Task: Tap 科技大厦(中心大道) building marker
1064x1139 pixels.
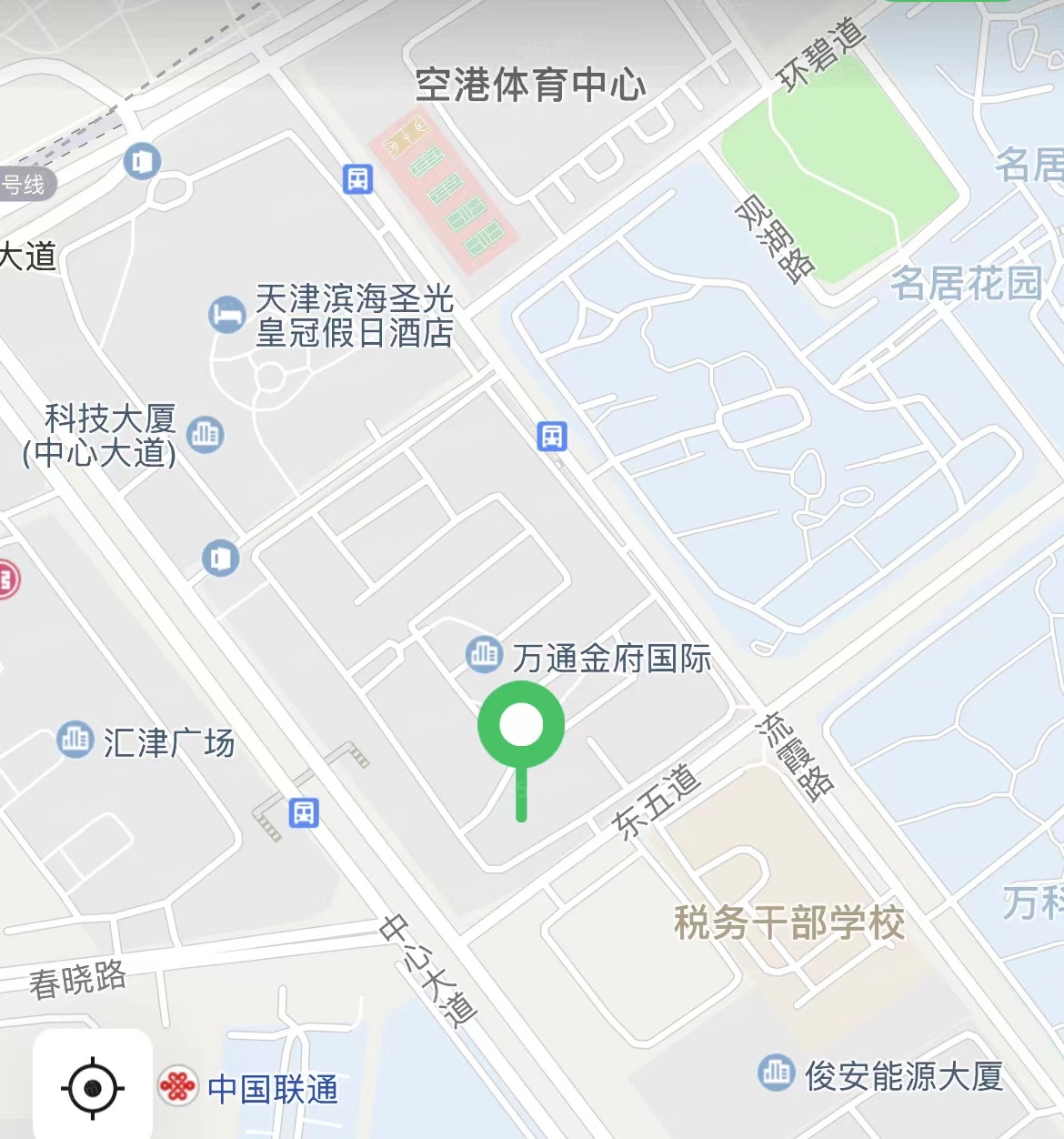Action: (206, 435)
